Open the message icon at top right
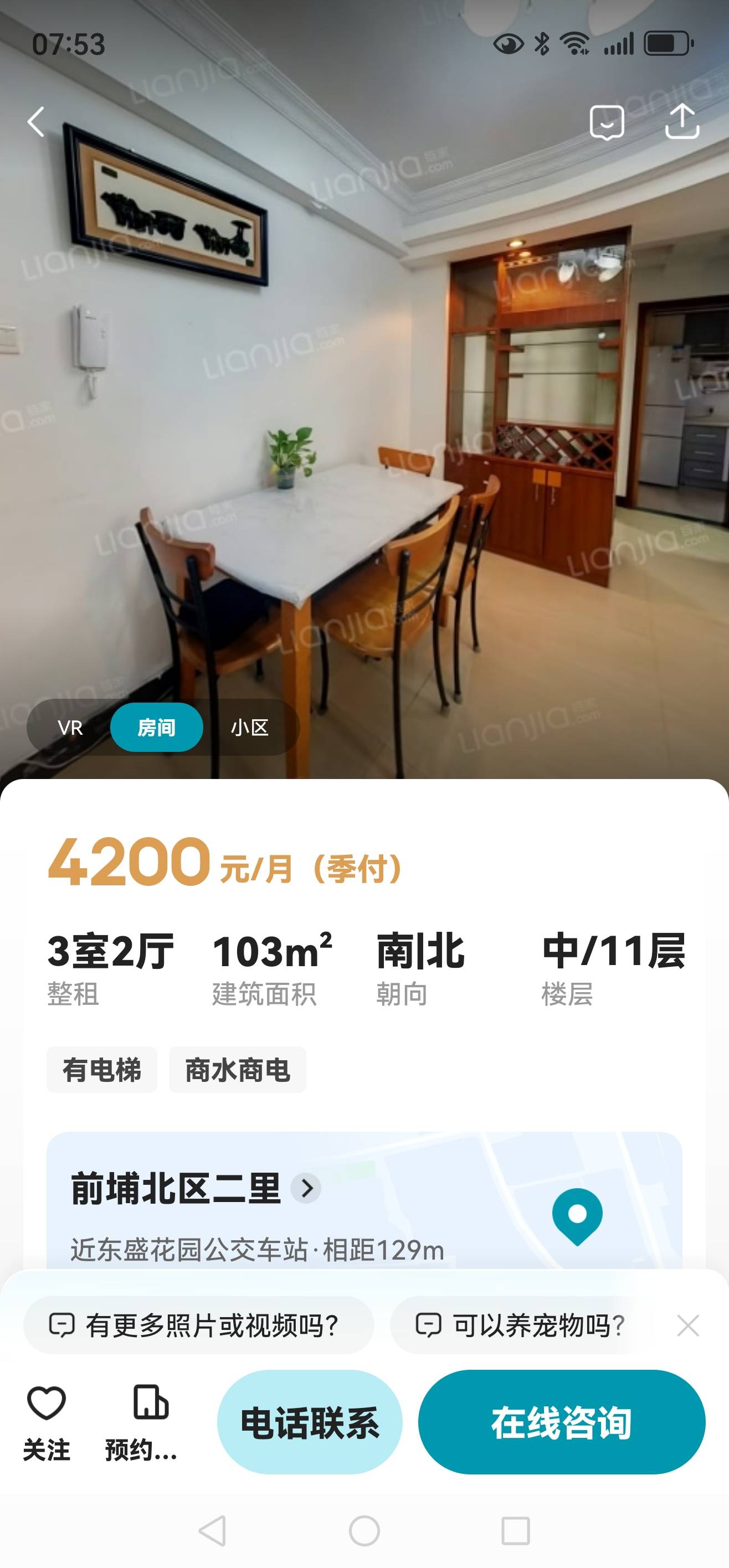The height and width of the screenshot is (1568, 729). tap(607, 122)
